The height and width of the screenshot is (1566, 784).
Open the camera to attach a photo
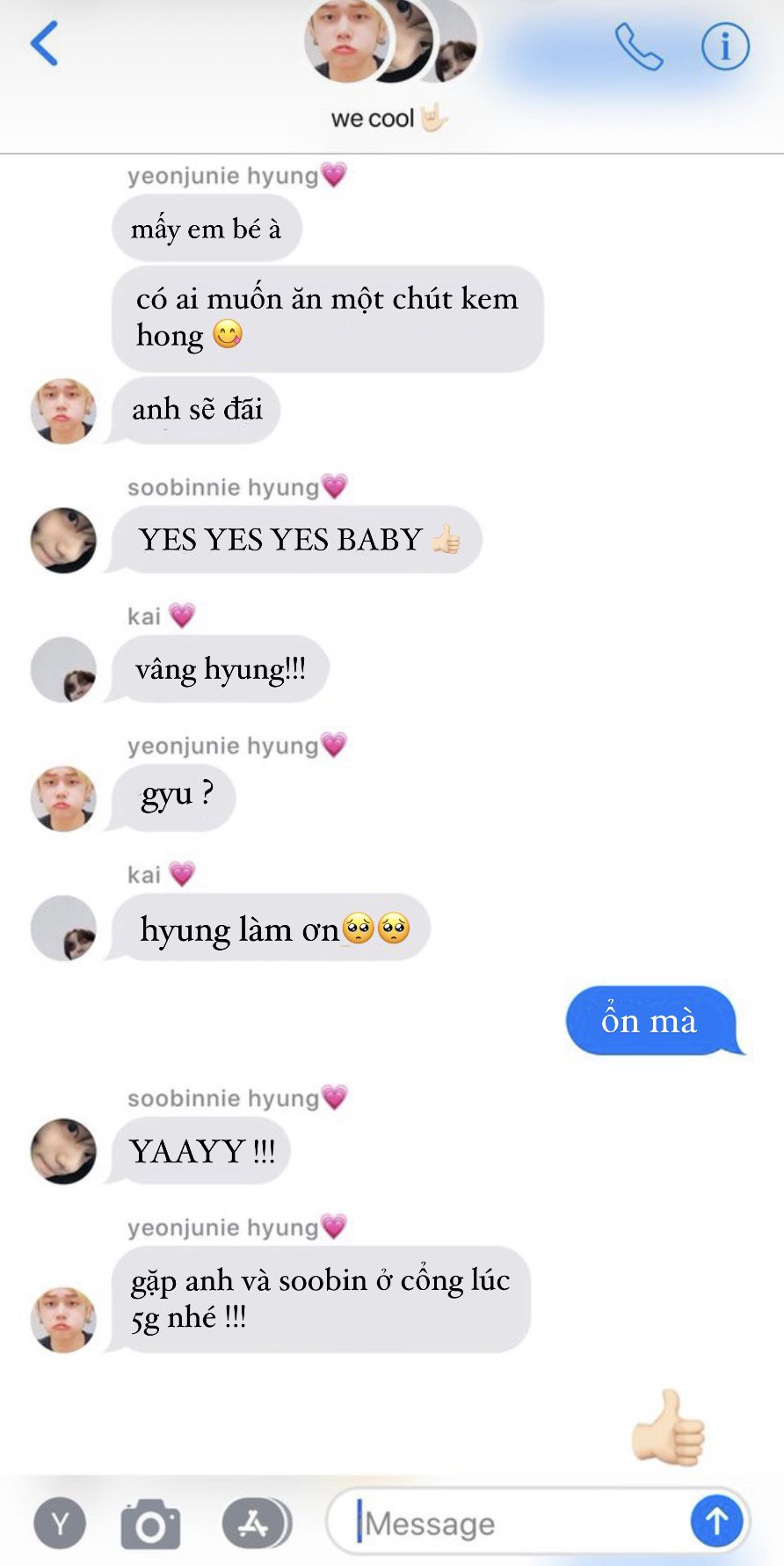[x=150, y=1523]
